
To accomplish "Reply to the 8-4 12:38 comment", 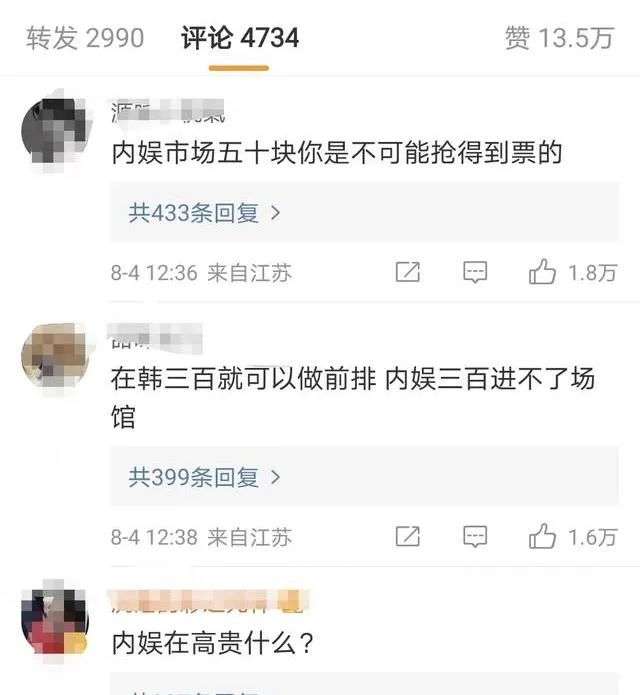I will (x=475, y=537).
